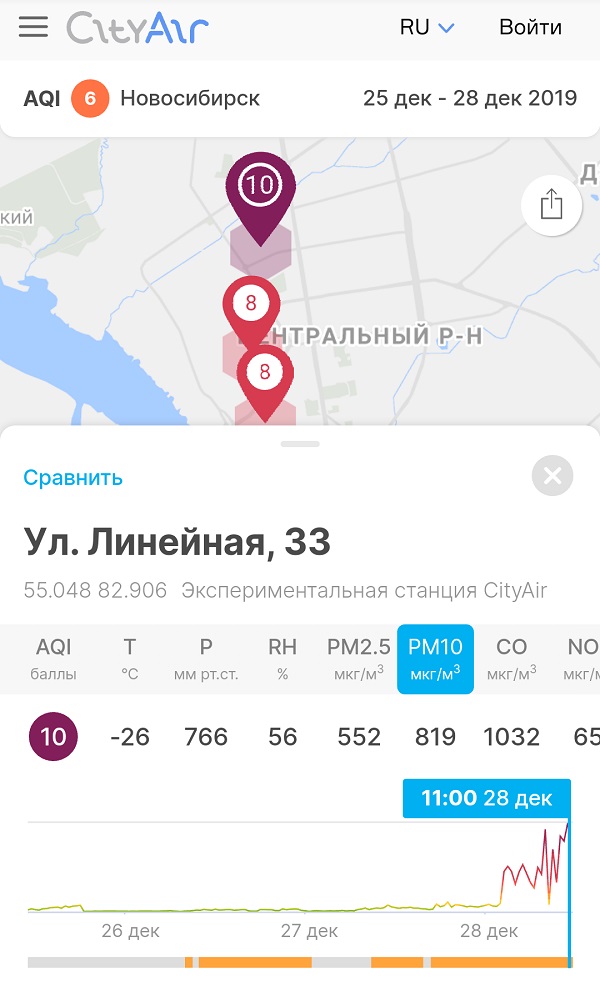Screen dimensions: 600x994
Task: Open the date range 25 дек - 28 дек 2019
Action: (470, 98)
